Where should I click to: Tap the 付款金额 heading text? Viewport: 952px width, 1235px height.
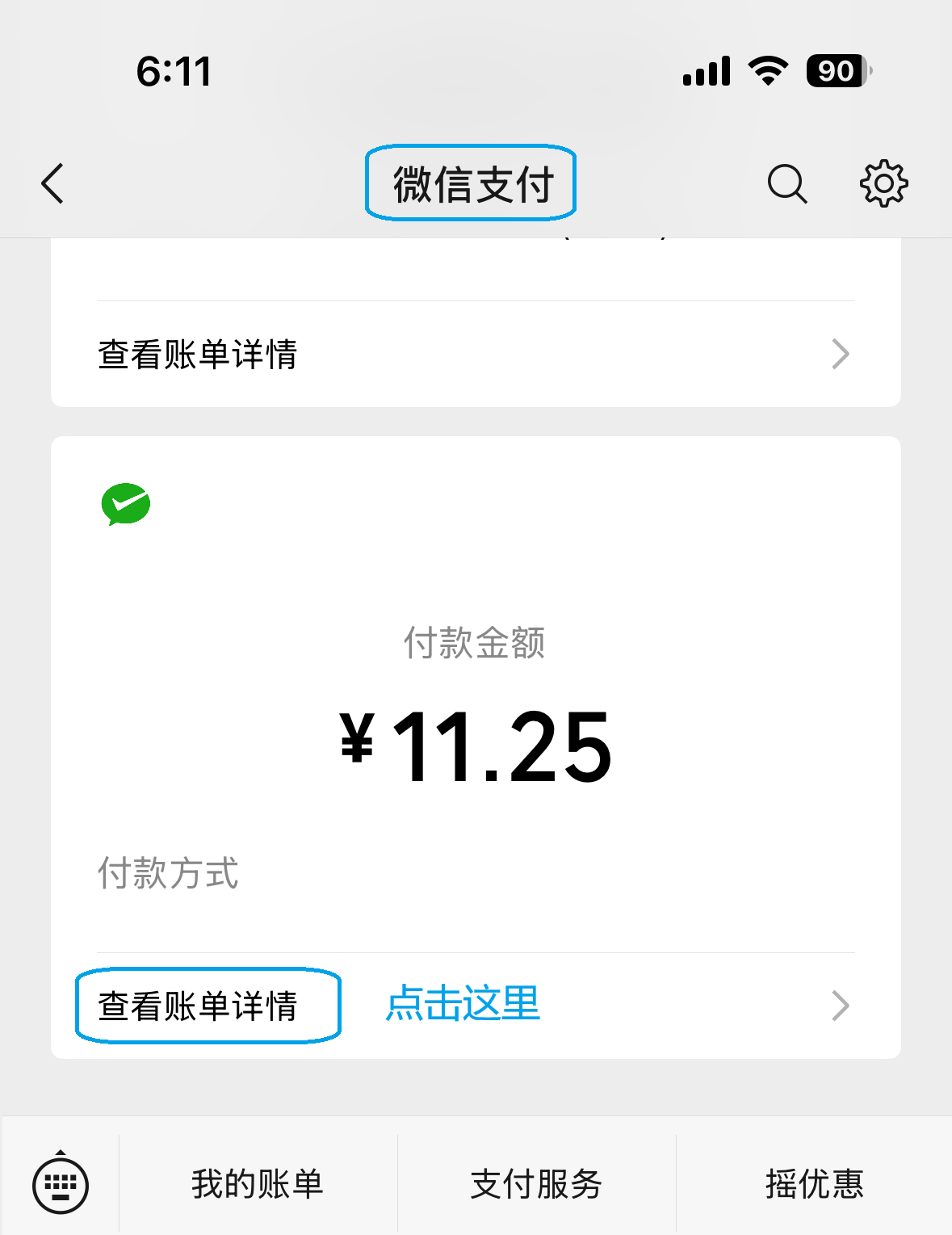(x=476, y=644)
